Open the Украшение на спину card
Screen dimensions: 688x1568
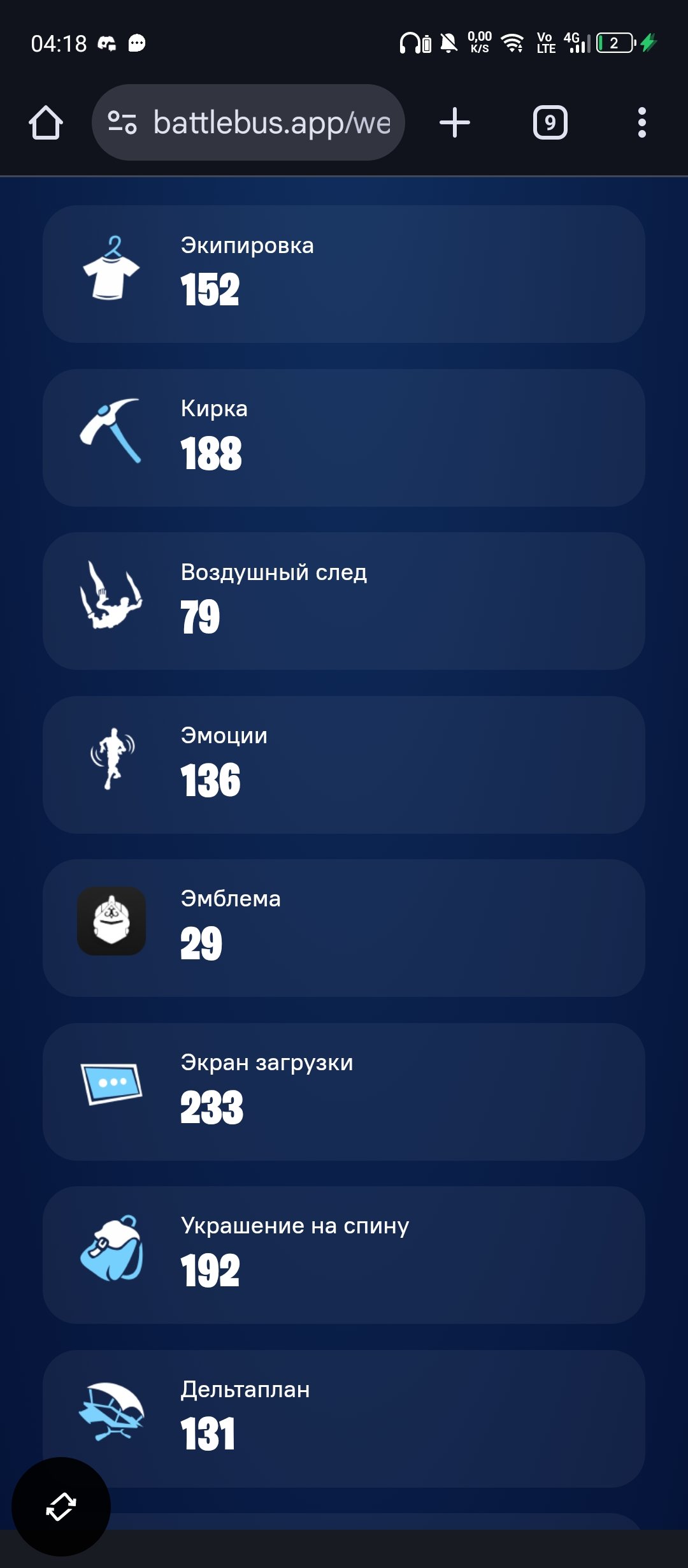tap(344, 1255)
